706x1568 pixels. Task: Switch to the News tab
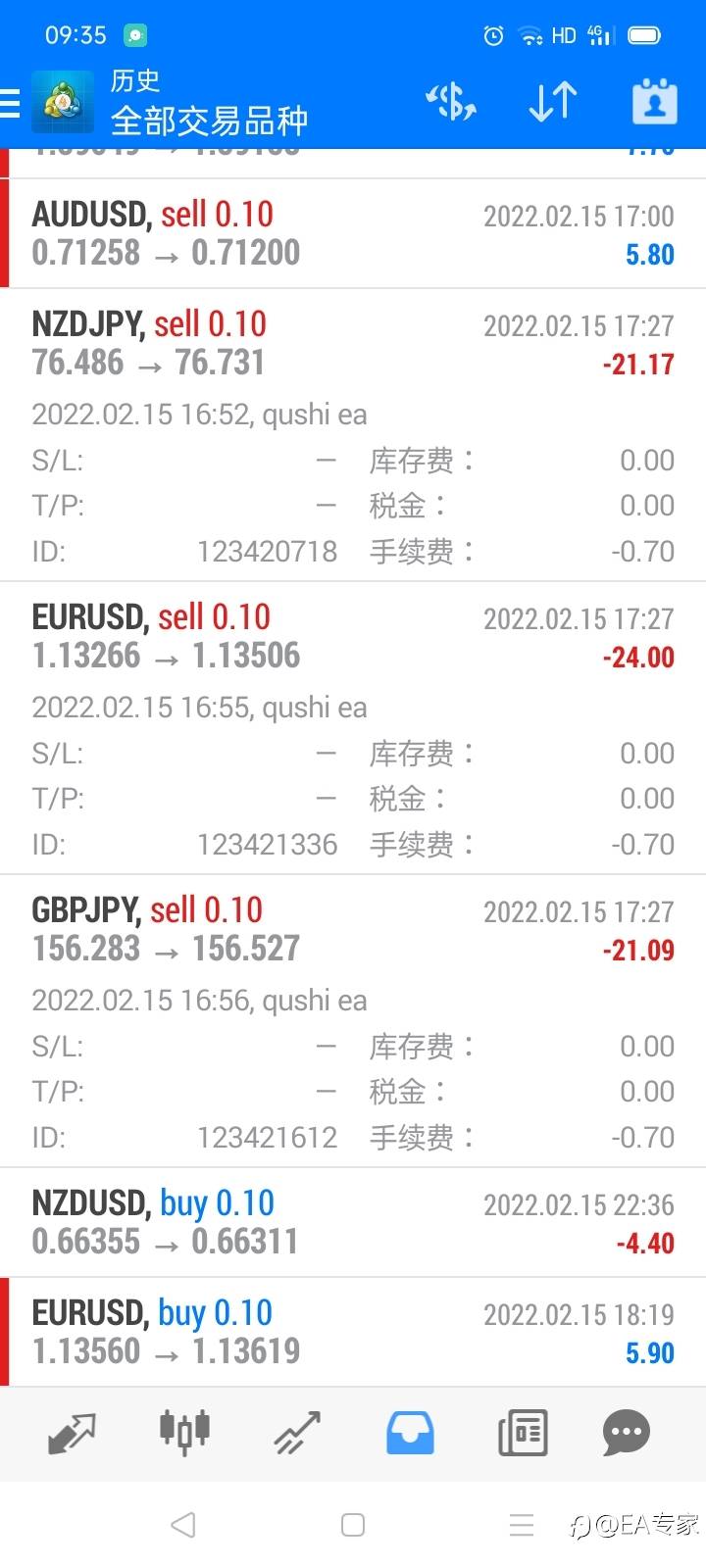pos(523,1434)
